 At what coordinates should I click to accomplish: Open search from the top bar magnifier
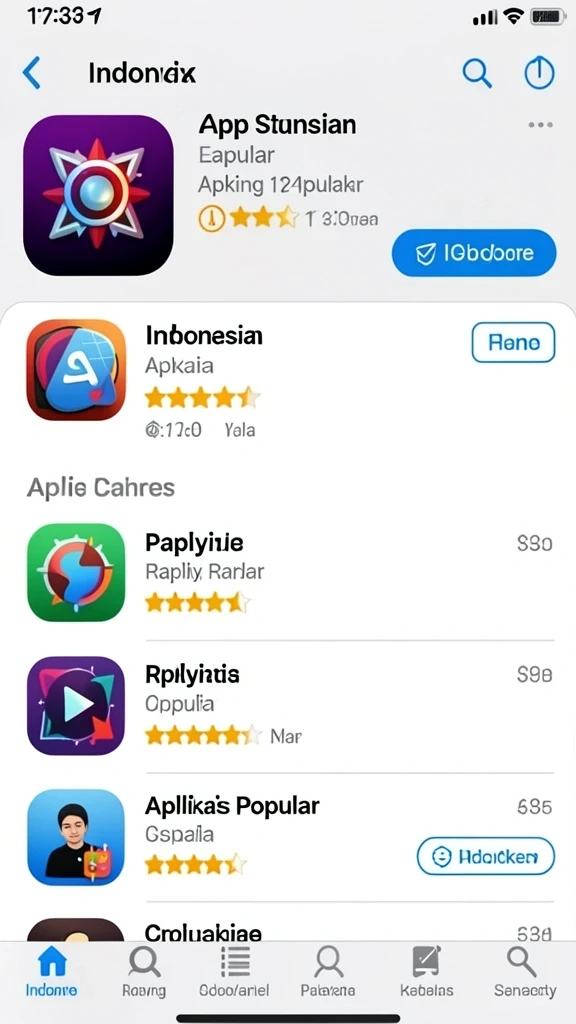click(477, 72)
